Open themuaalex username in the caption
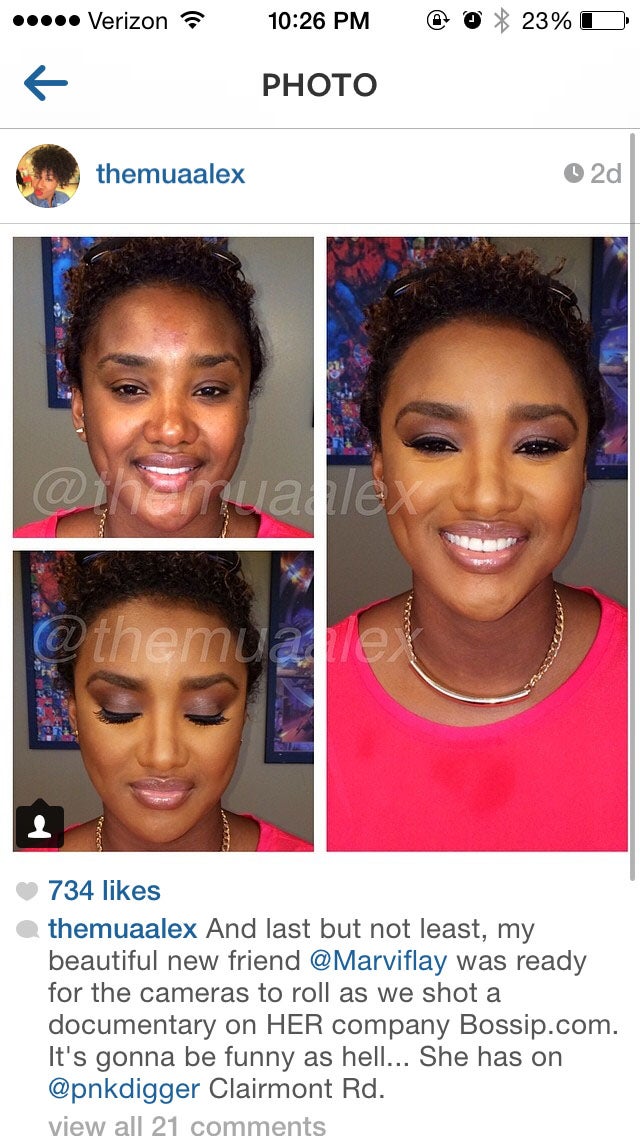The height and width of the screenshot is (1136, 640). pos(122,928)
